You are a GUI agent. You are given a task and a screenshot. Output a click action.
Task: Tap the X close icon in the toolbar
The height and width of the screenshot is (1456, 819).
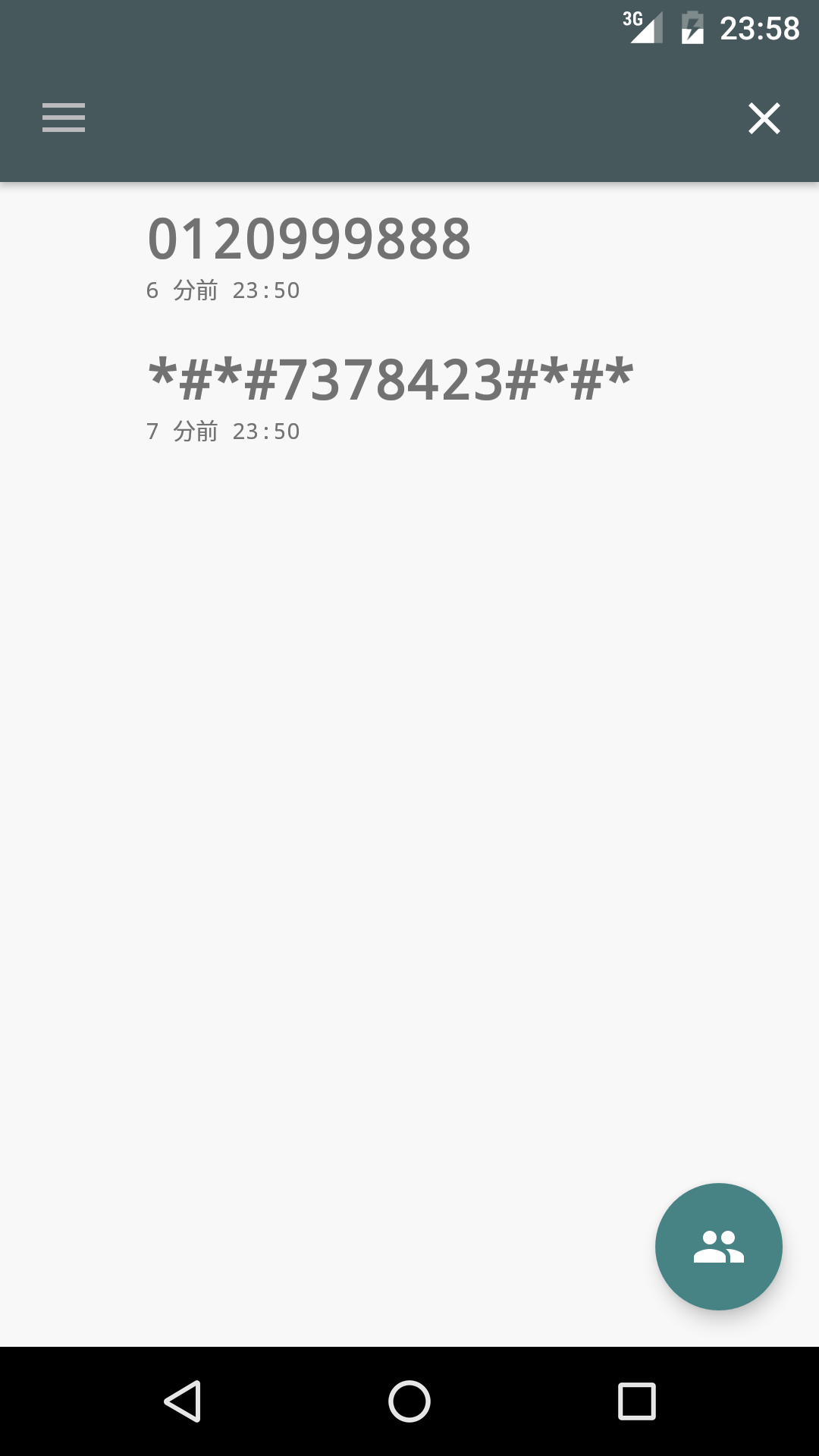(x=764, y=118)
